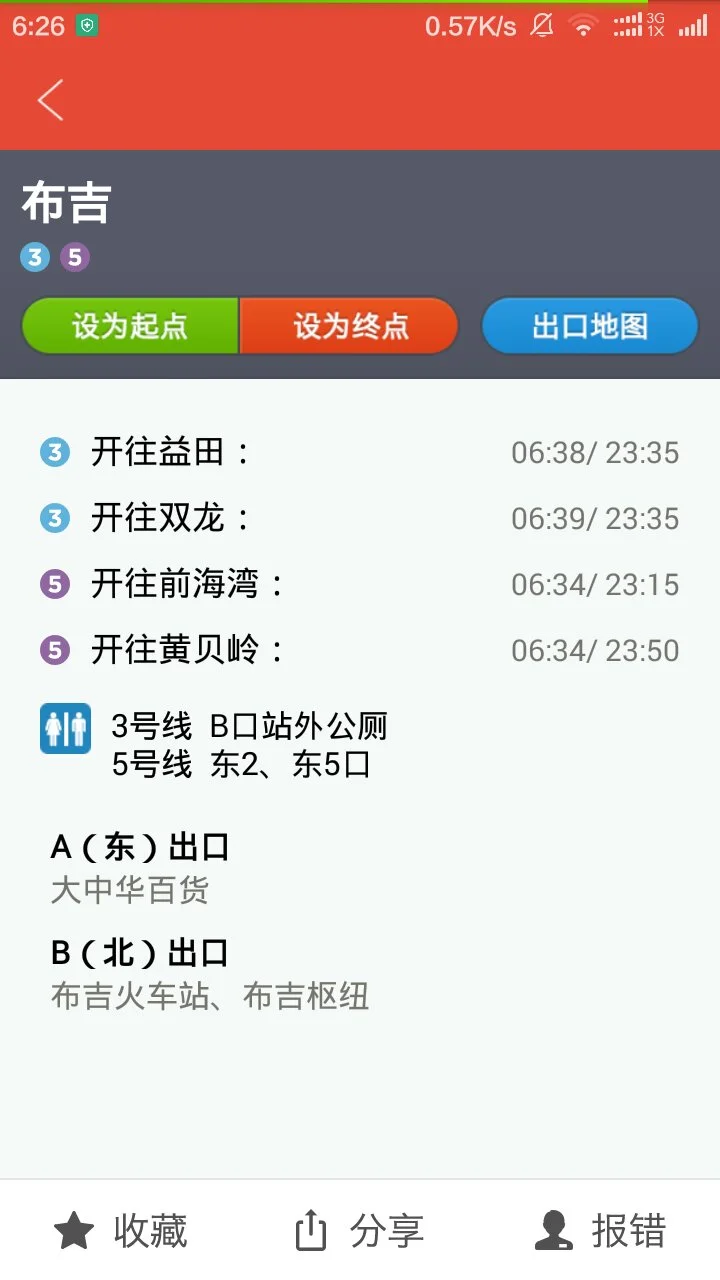Tap the share icon in the bottom bar
The image size is (720, 1280).
tap(311, 1228)
